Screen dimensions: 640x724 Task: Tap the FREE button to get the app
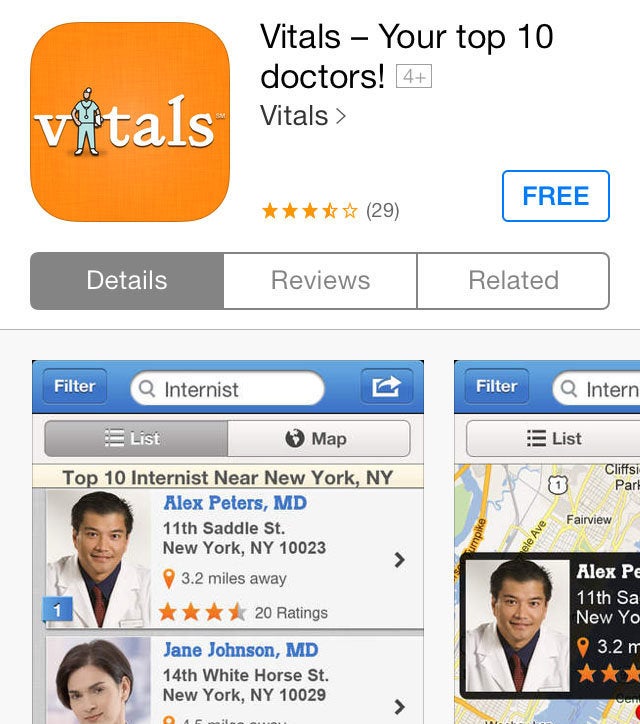[x=555, y=196]
